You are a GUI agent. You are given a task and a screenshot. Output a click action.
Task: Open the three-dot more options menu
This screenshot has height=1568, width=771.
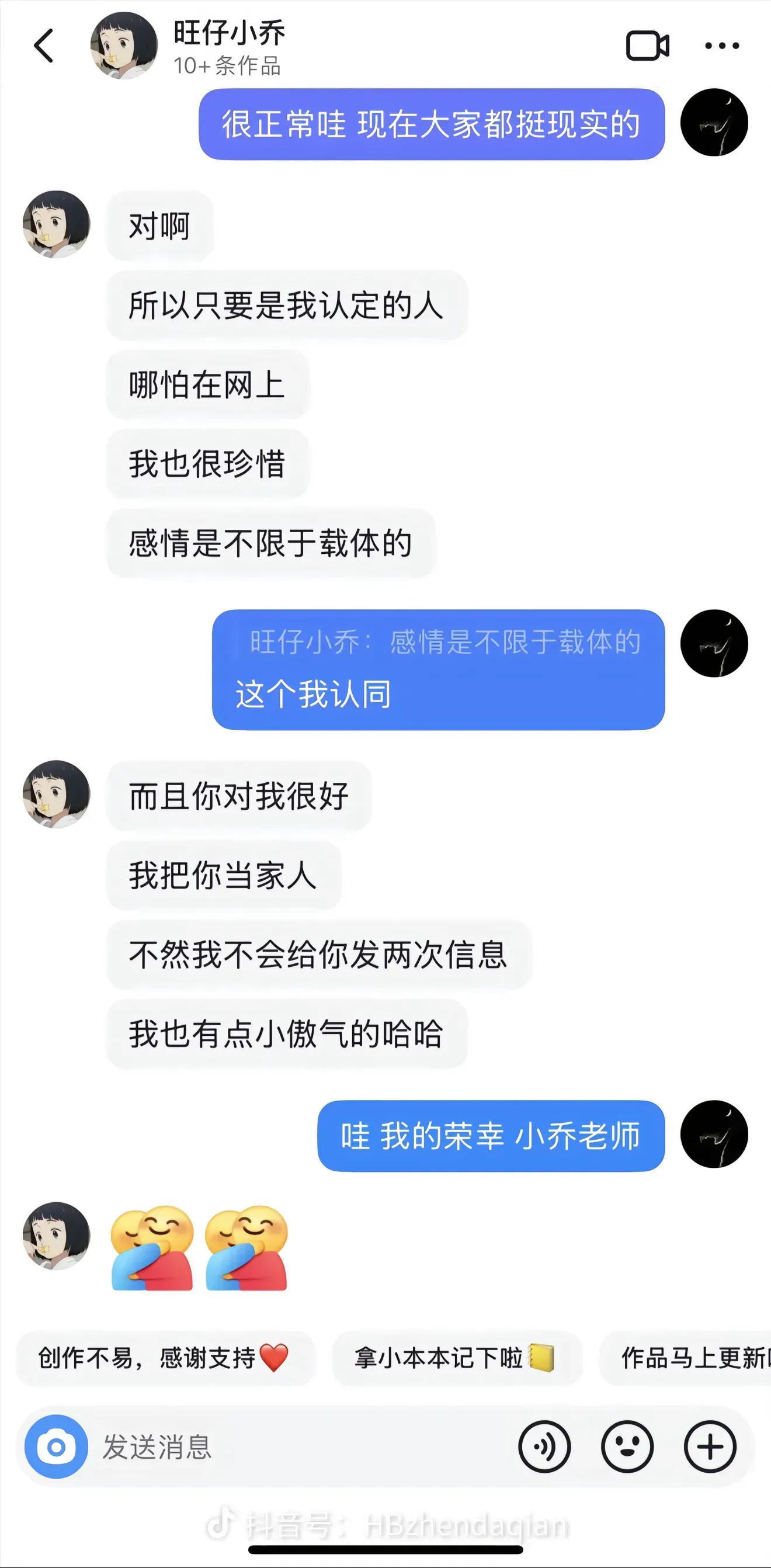722,46
